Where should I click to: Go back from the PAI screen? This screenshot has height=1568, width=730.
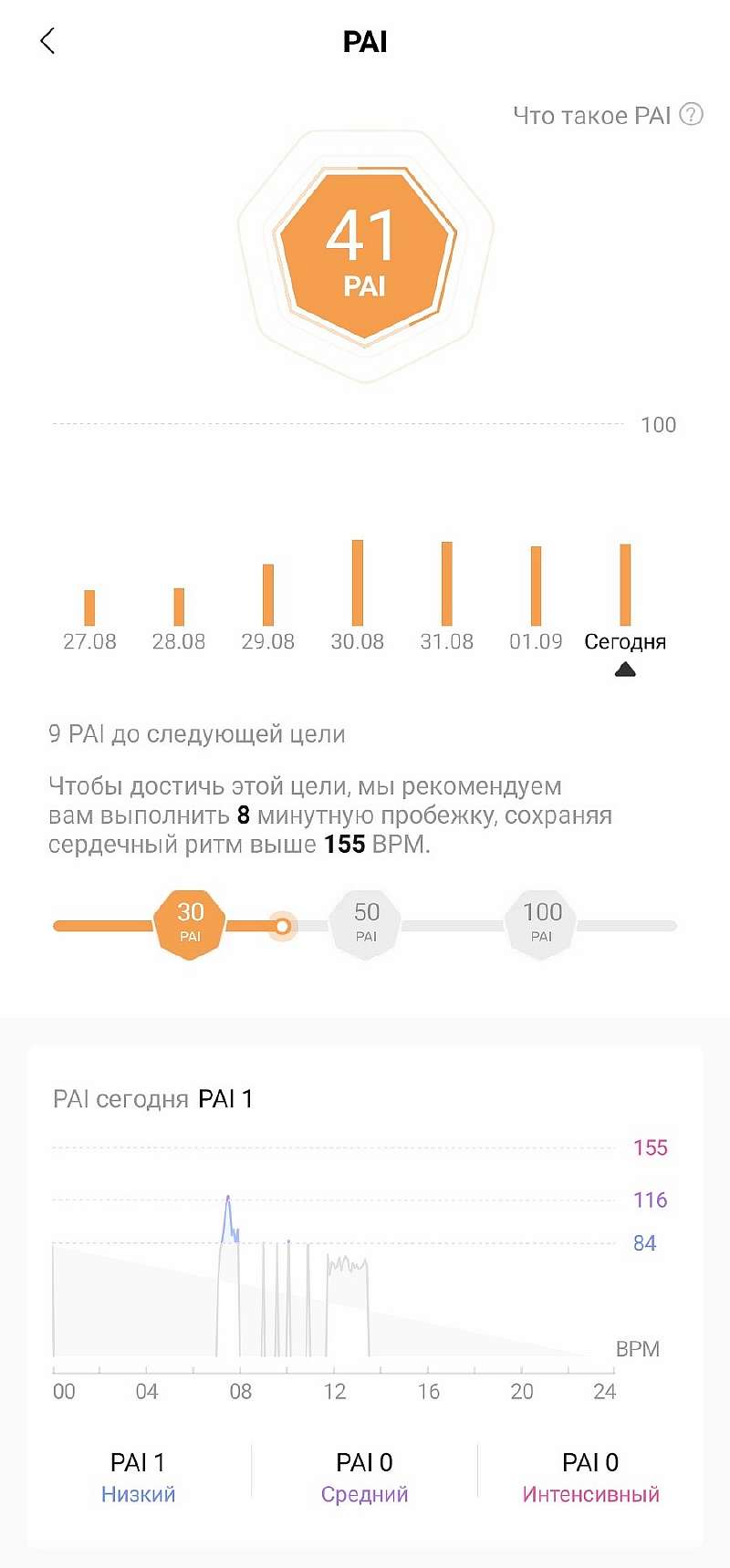(x=47, y=41)
